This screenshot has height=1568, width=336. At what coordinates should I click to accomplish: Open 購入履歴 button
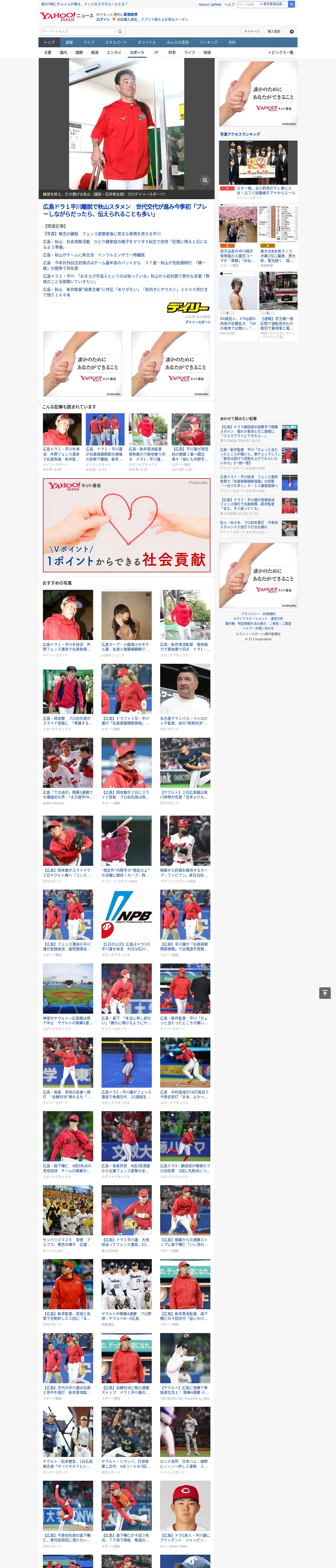click(x=274, y=31)
